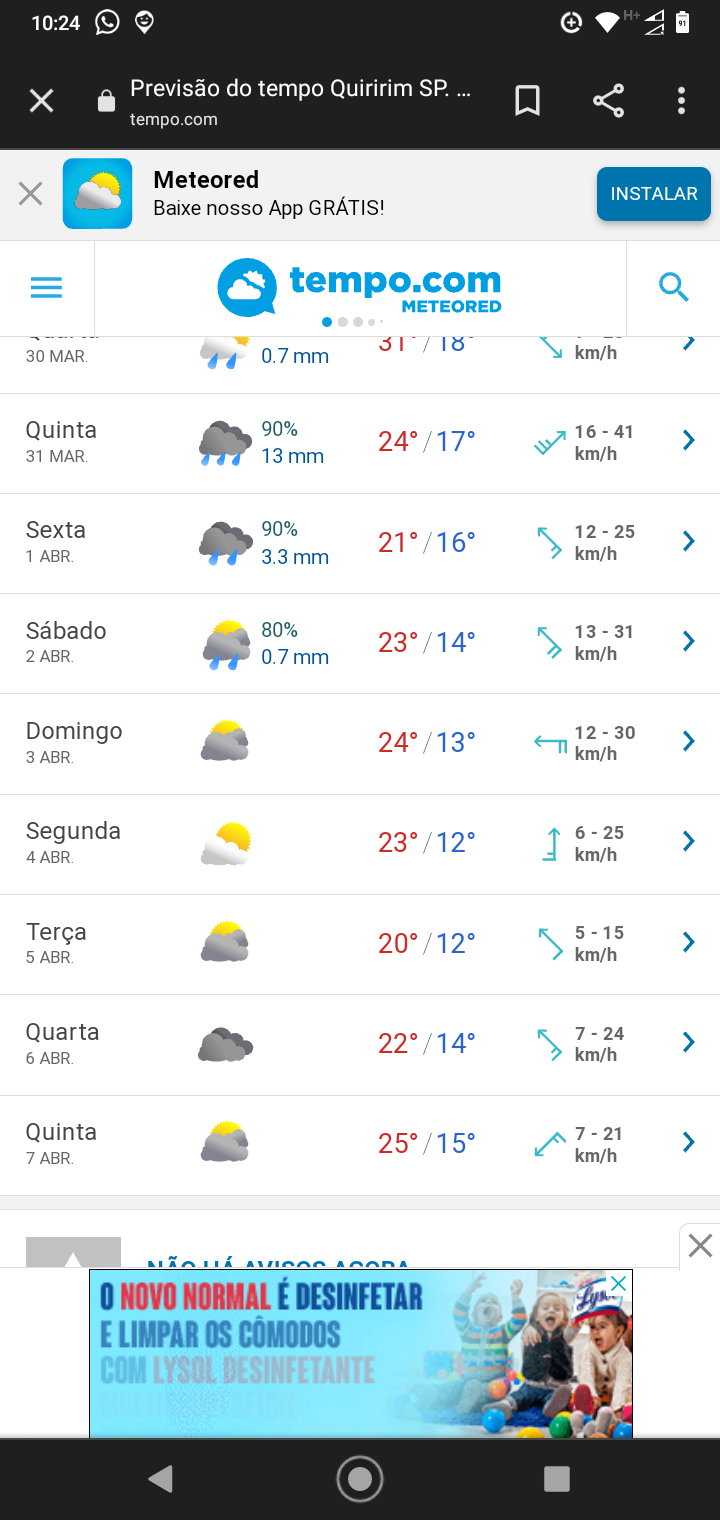Open the Lysol Desinfetante advertisement
Viewport: 720px width, 1520px height.
360,1353
